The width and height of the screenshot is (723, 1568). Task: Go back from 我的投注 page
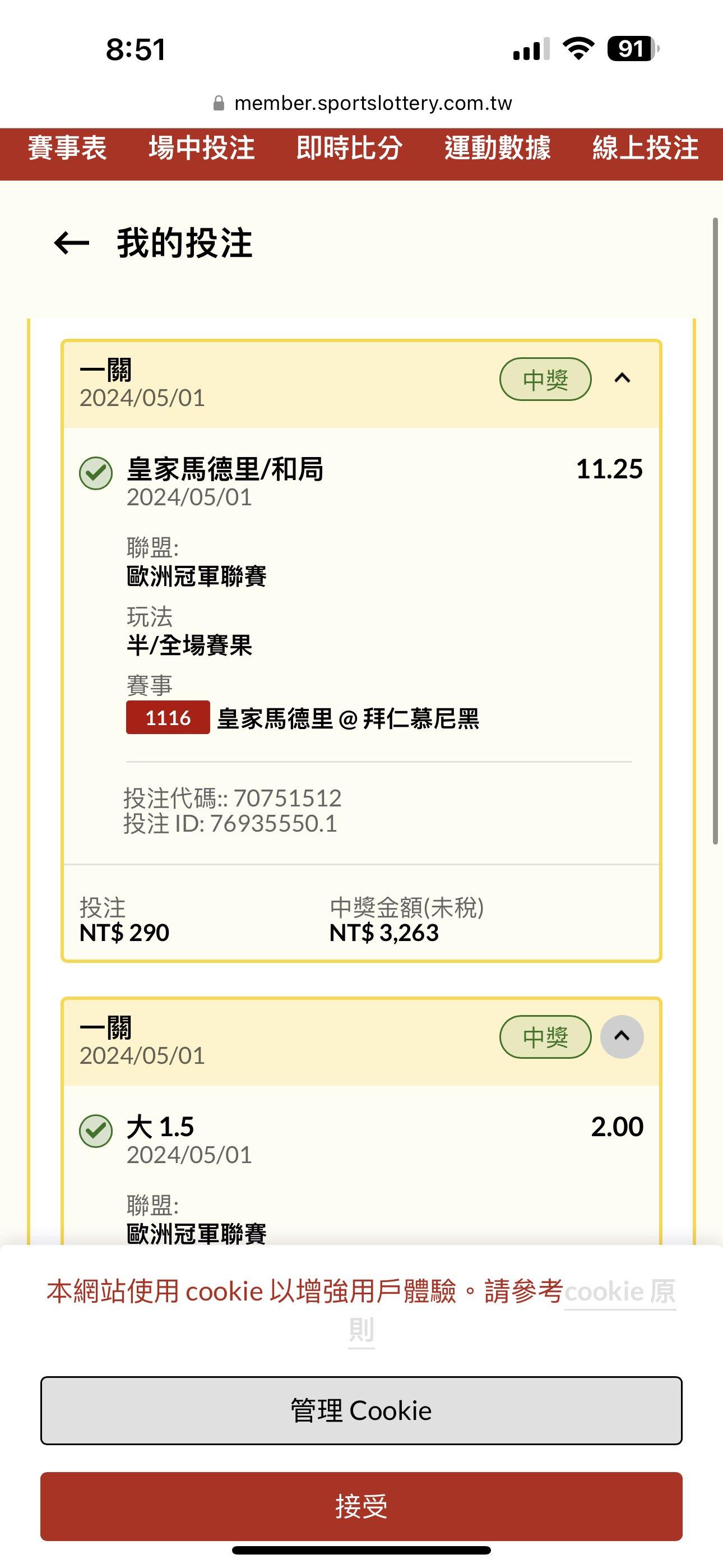(x=72, y=243)
